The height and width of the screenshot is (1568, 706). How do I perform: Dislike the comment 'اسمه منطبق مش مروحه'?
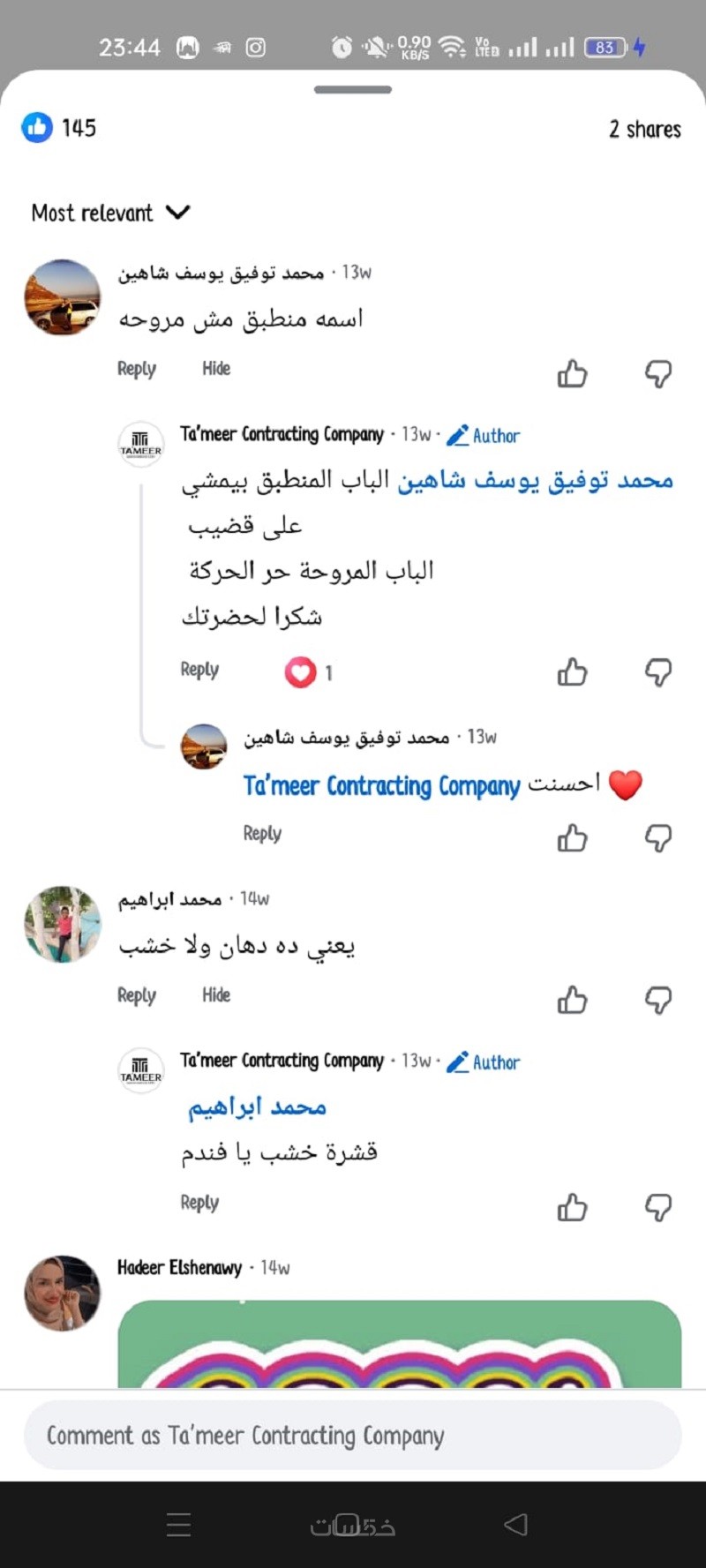tap(658, 374)
